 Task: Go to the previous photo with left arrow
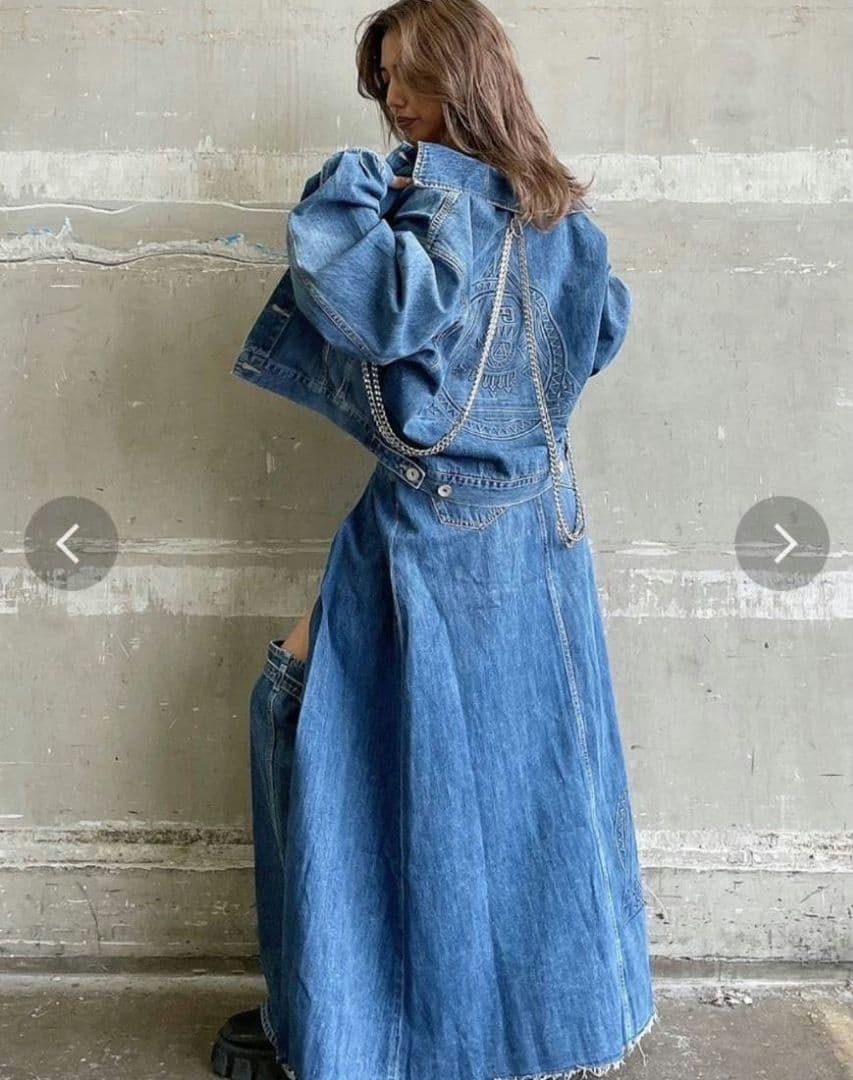click(x=70, y=543)
